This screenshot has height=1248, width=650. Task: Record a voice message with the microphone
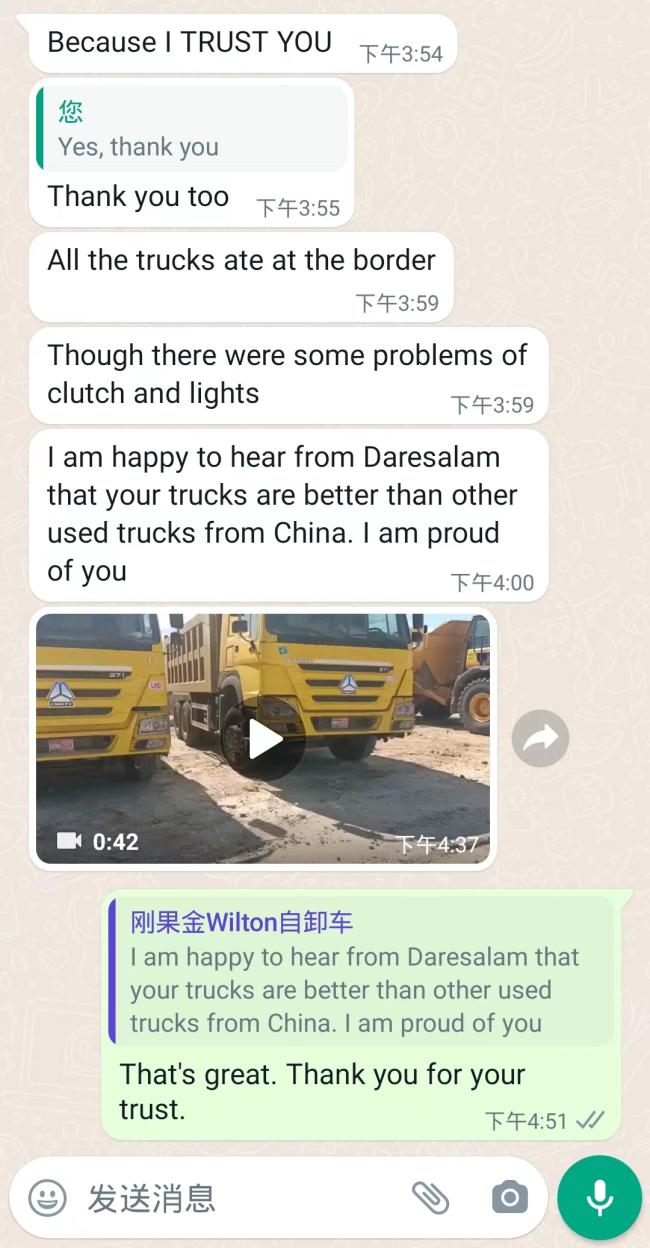pyautogui.click(x=599, y=1197)
